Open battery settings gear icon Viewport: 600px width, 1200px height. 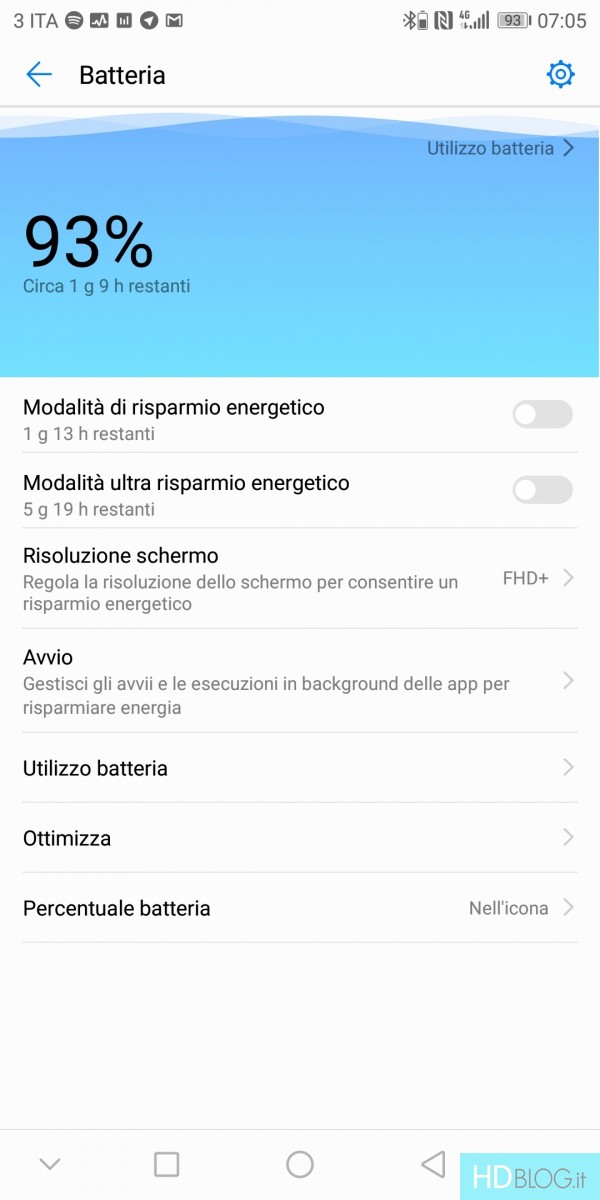click(x=560, y=75)
